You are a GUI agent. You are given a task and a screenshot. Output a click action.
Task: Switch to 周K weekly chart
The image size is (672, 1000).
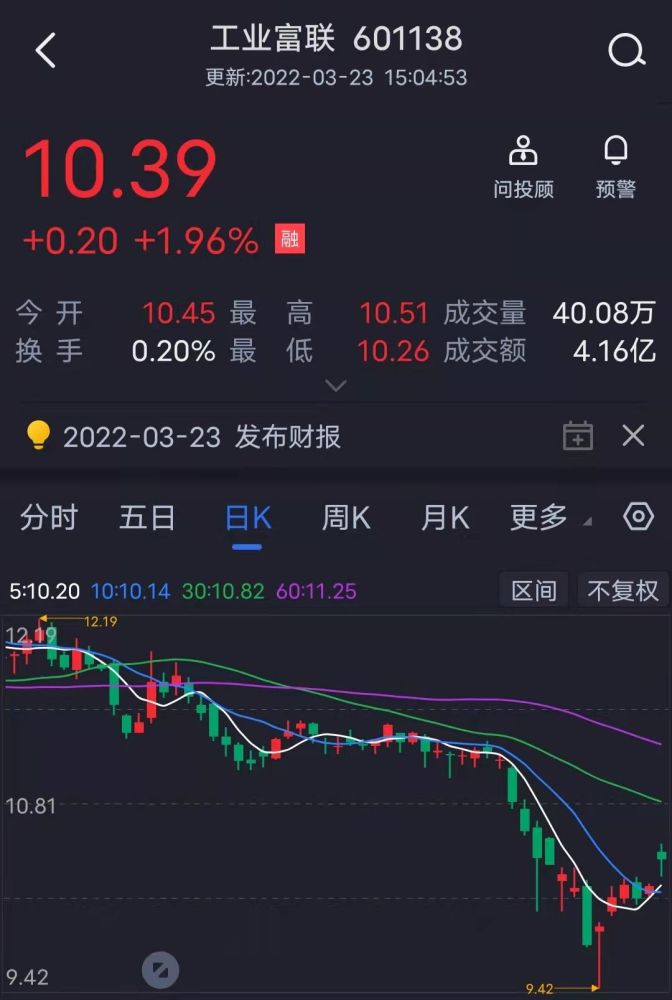pos(346,517)
